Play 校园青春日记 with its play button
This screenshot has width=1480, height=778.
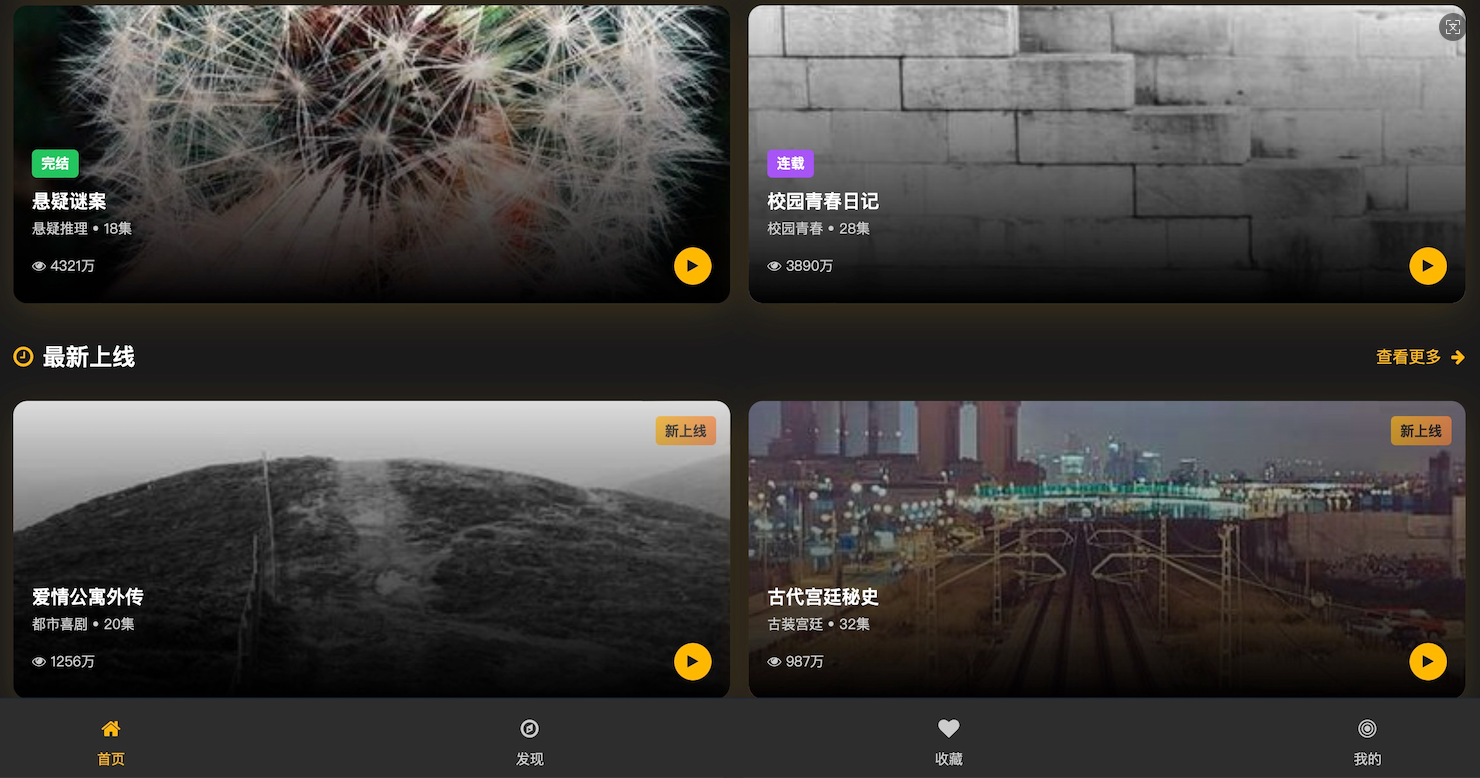point(1427,266)
